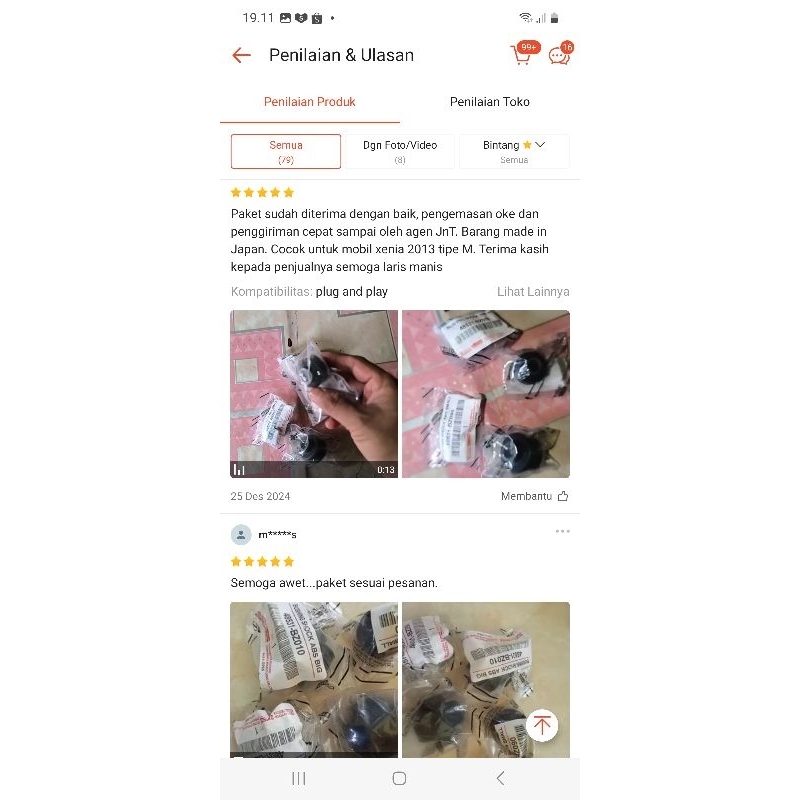
Task: Go back from Penilaian & Ulasan
Action: point(241,55)
